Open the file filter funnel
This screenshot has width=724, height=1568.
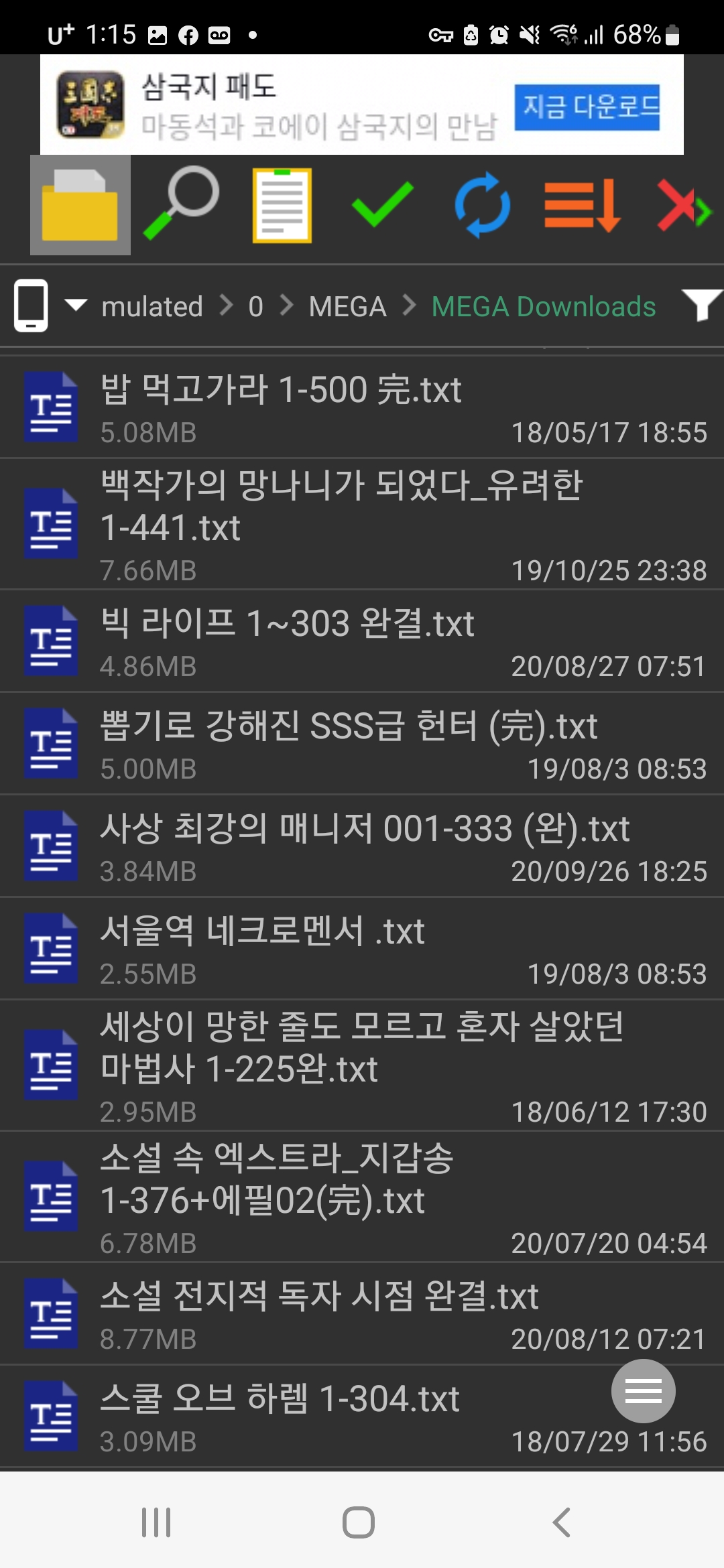pos(701,306)
